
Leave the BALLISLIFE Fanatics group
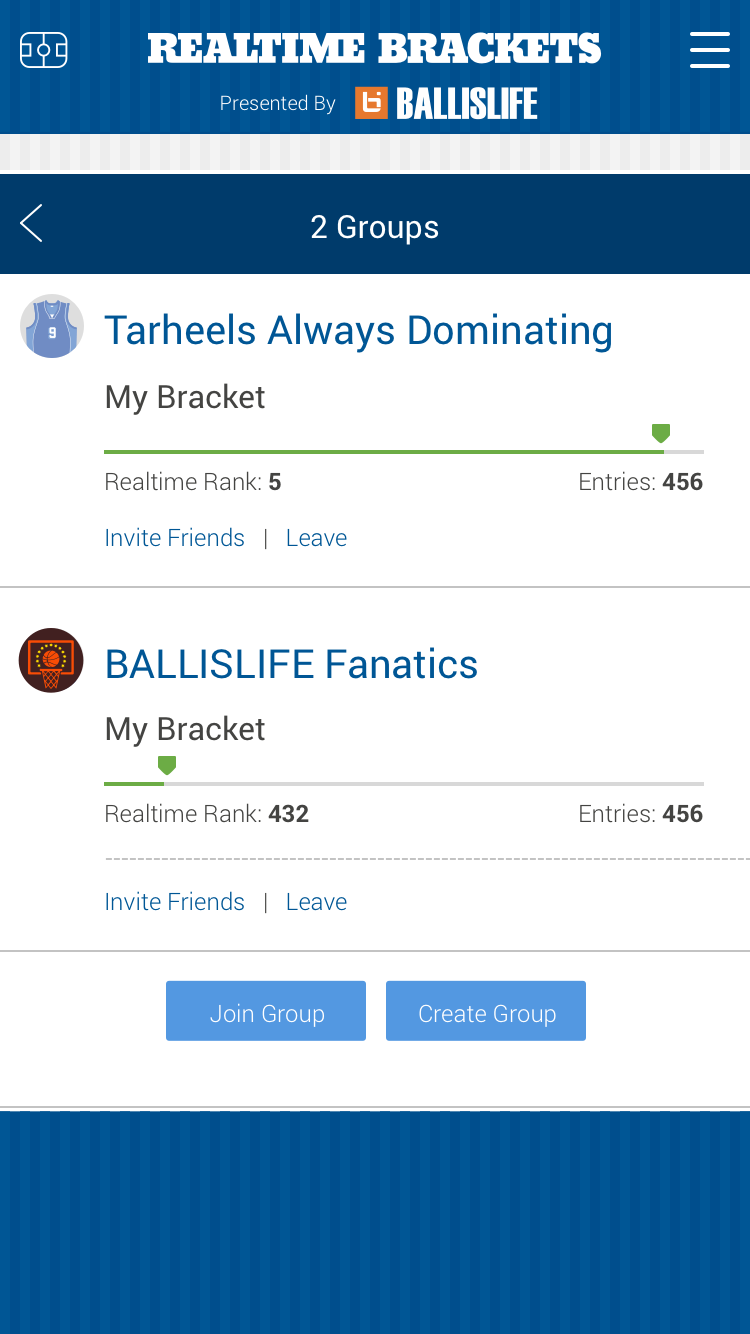coord(316,902)
